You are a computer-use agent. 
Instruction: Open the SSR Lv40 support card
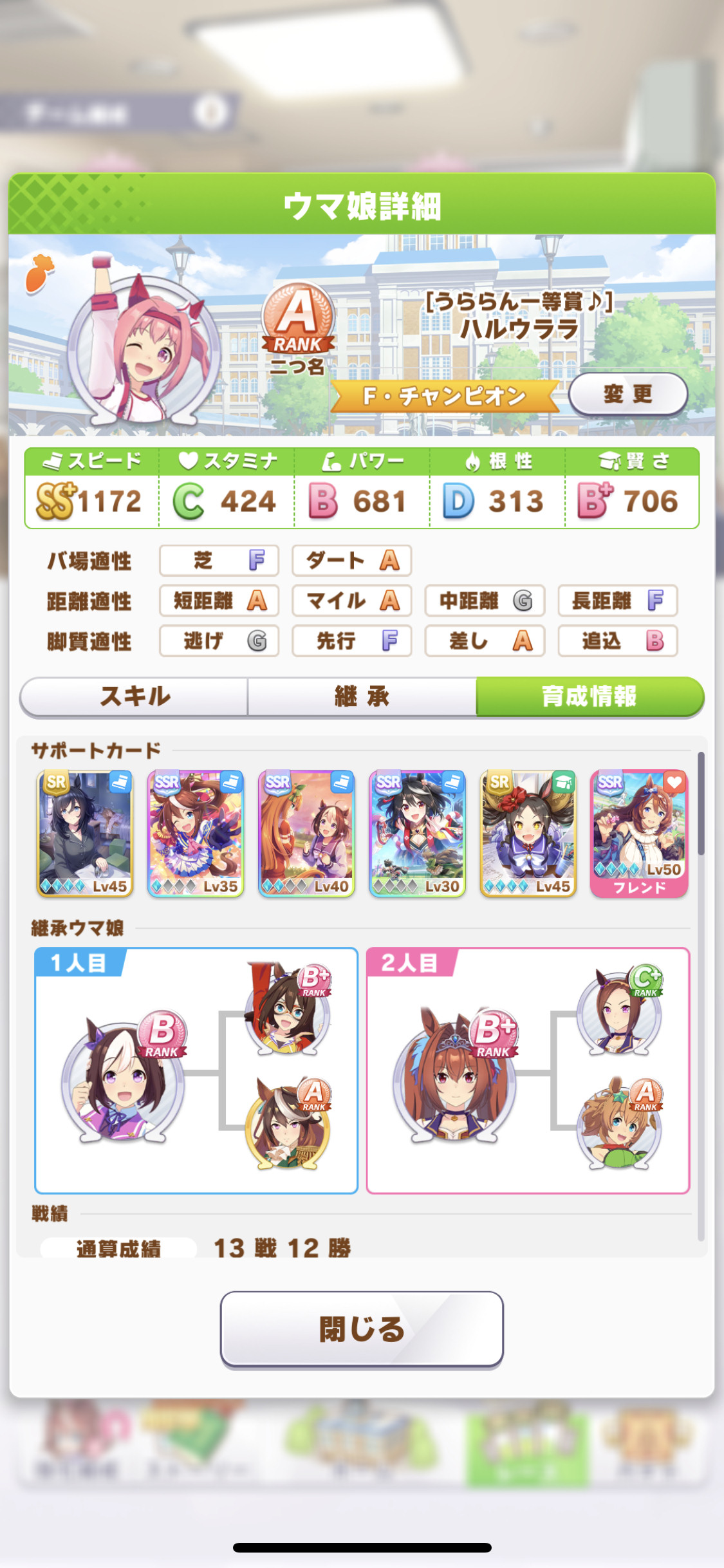tap(306, 834)
